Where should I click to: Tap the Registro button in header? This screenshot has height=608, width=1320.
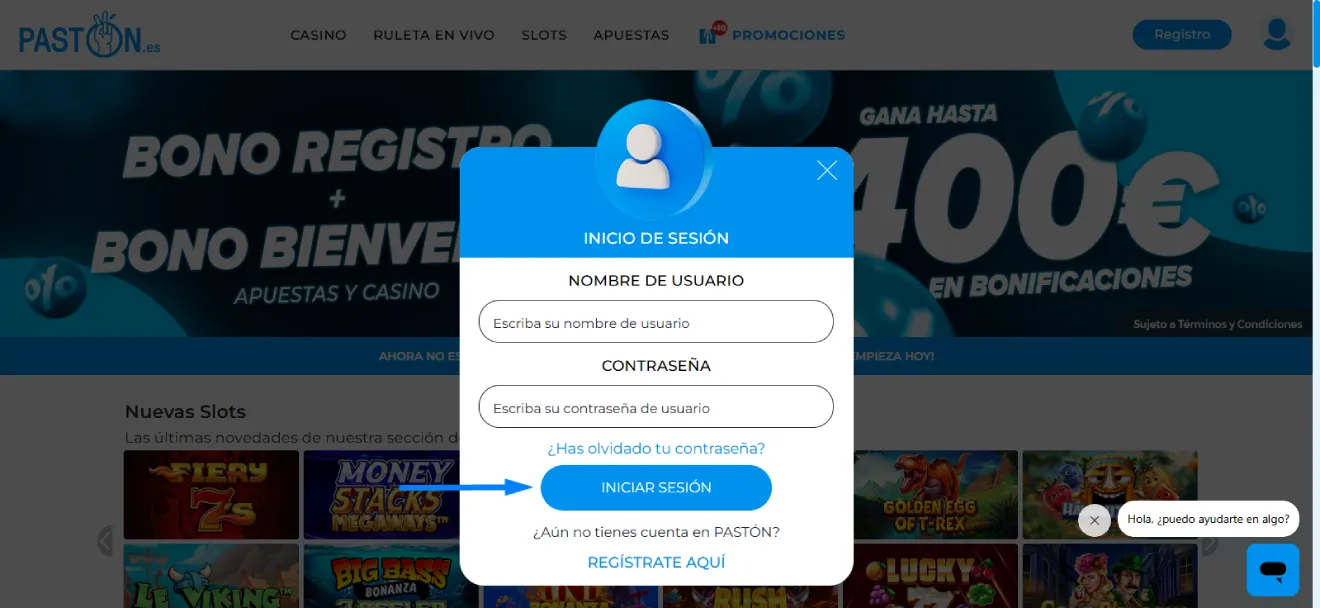point(1181,35)
